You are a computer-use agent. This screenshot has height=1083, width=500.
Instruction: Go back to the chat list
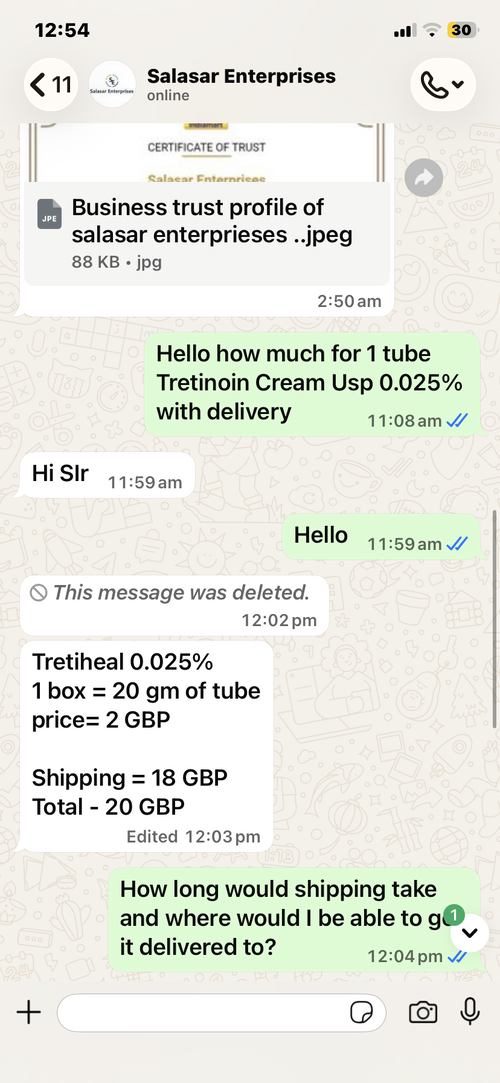pyautogui.click(x=51, y=84)
